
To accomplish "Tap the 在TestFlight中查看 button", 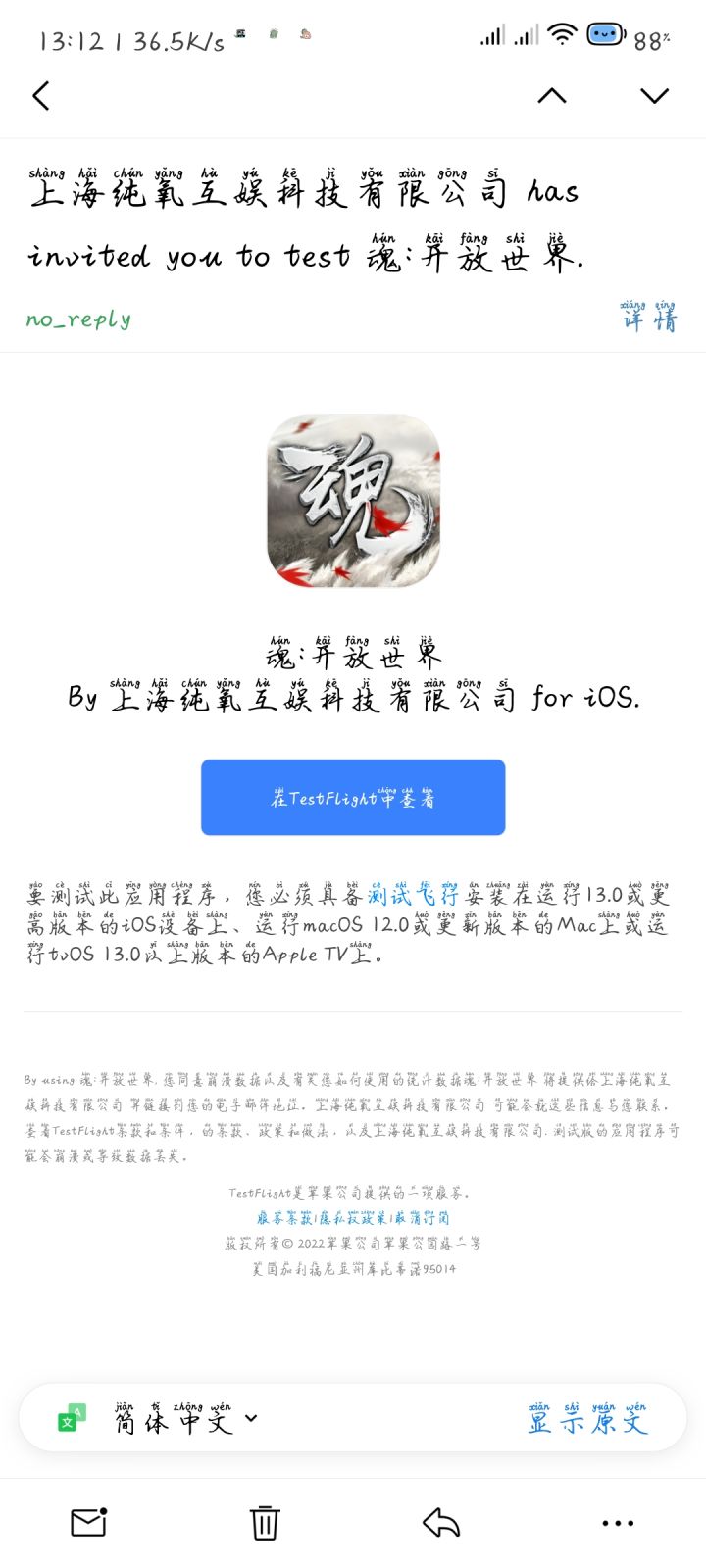I will 353,797.
